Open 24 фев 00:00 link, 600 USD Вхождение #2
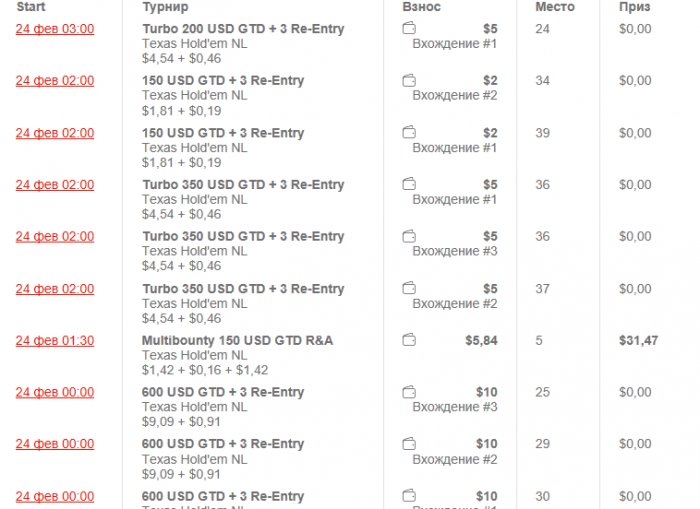The image size is (700, 509). coord(55,444)
